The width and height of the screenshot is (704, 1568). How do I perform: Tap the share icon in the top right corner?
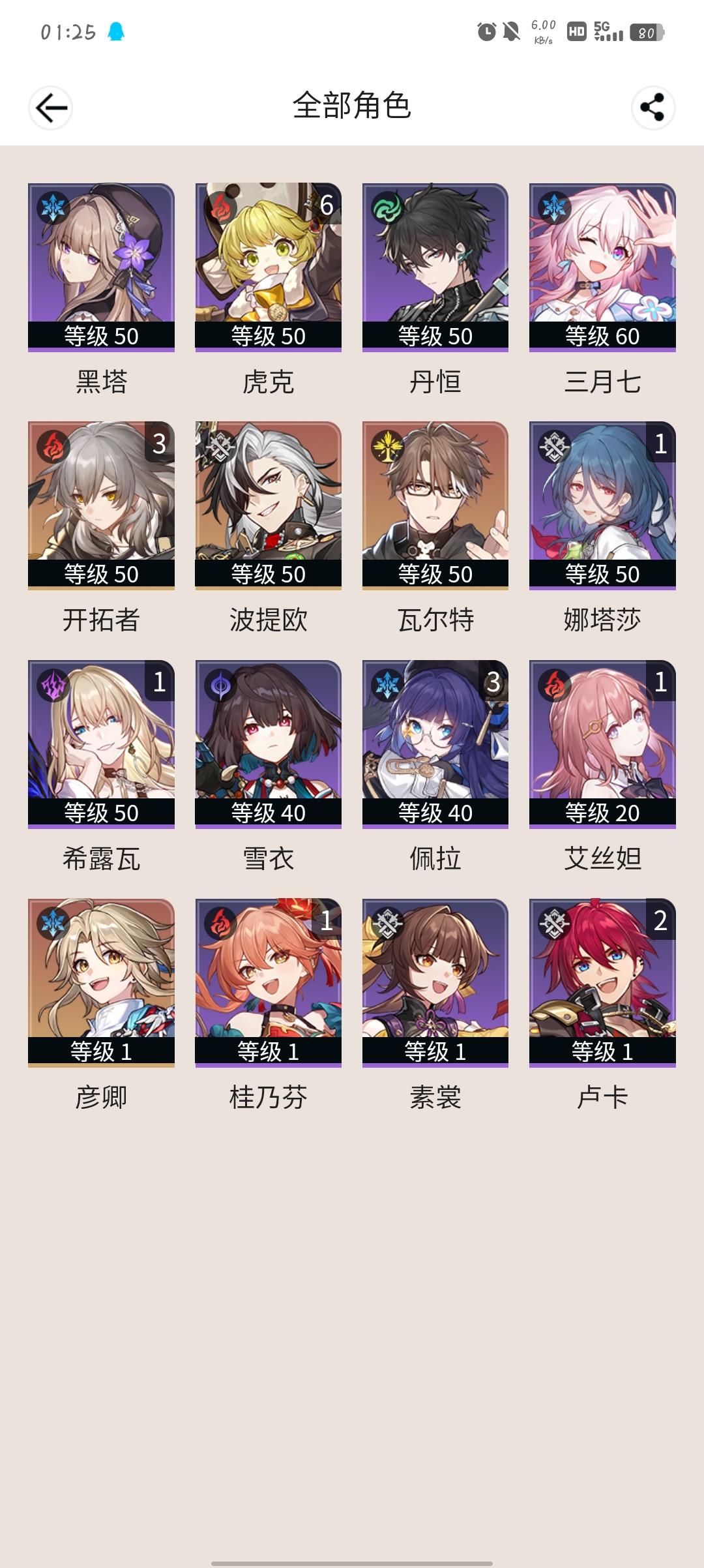point(652,108)
